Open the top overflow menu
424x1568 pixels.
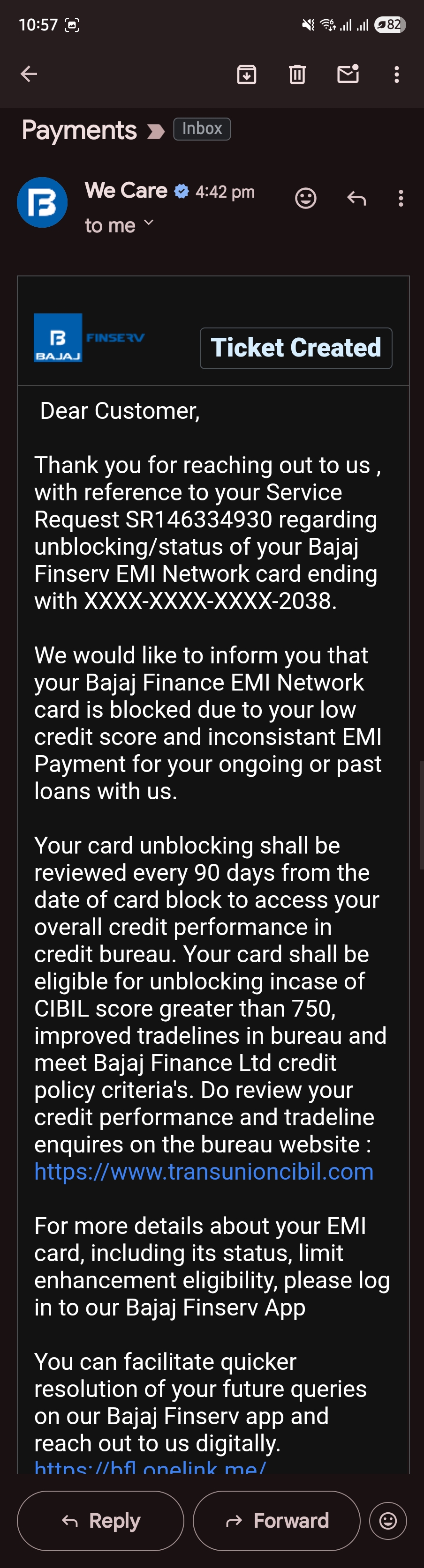point(397,74)
